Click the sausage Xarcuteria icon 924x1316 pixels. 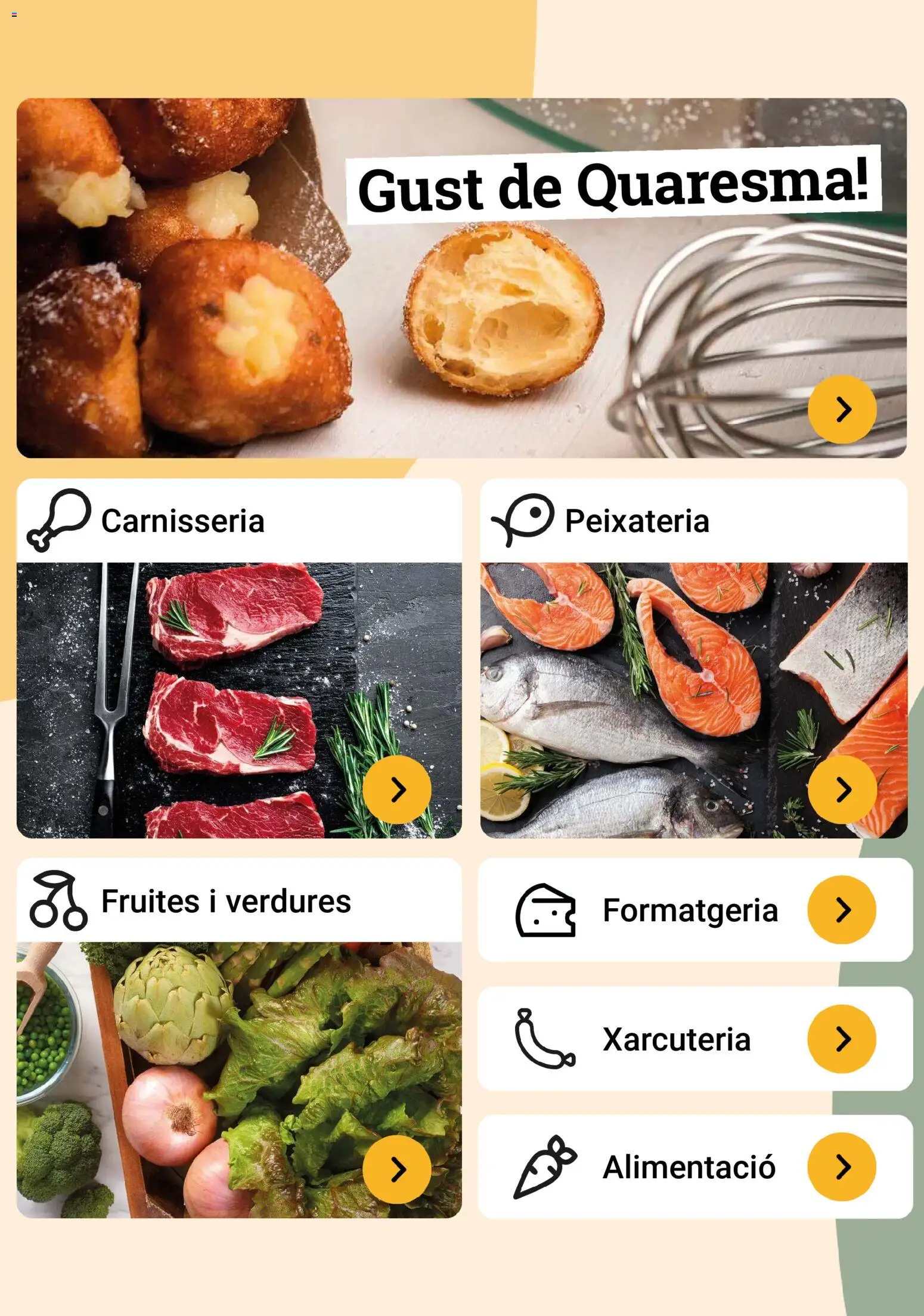(545, 1039)
